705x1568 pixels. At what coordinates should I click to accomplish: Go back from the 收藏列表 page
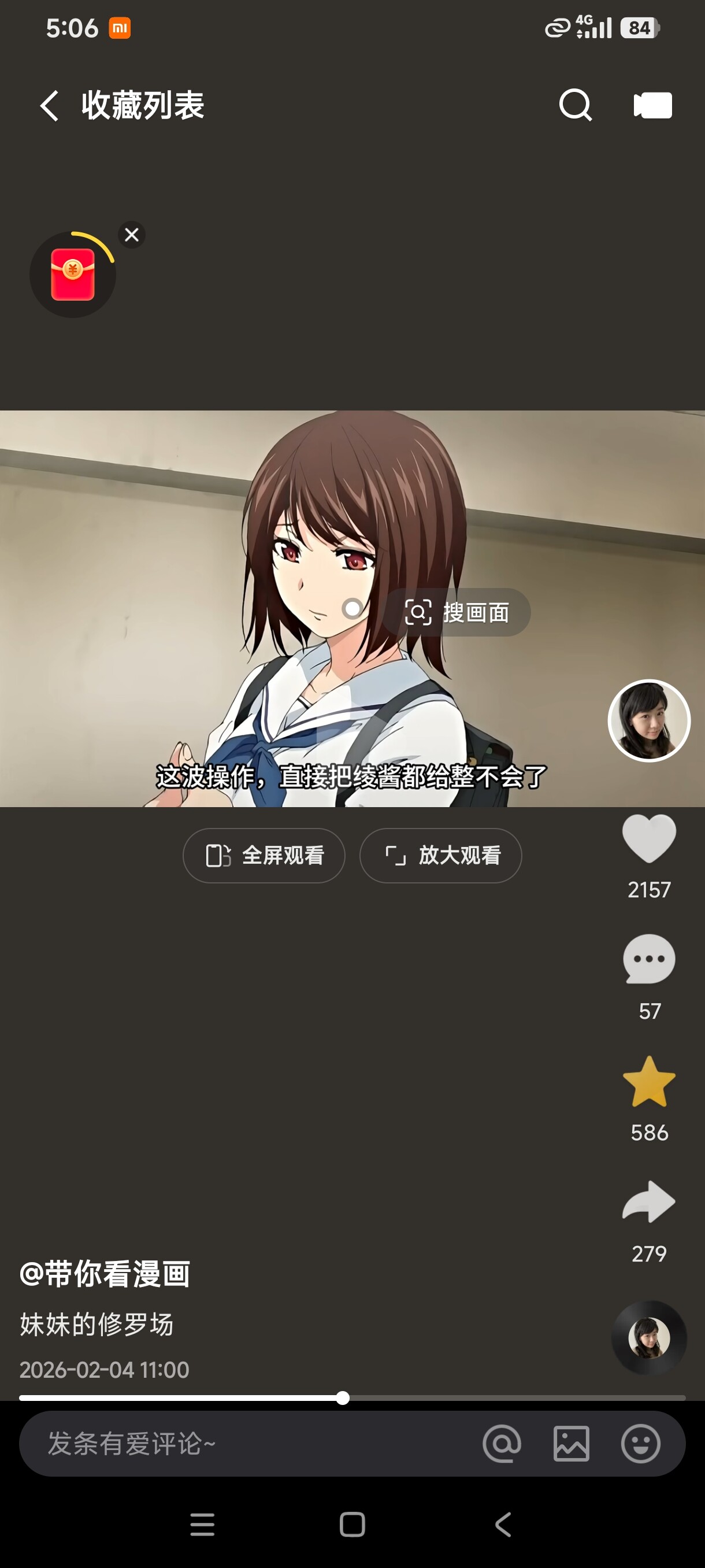[x=49, y=106]
